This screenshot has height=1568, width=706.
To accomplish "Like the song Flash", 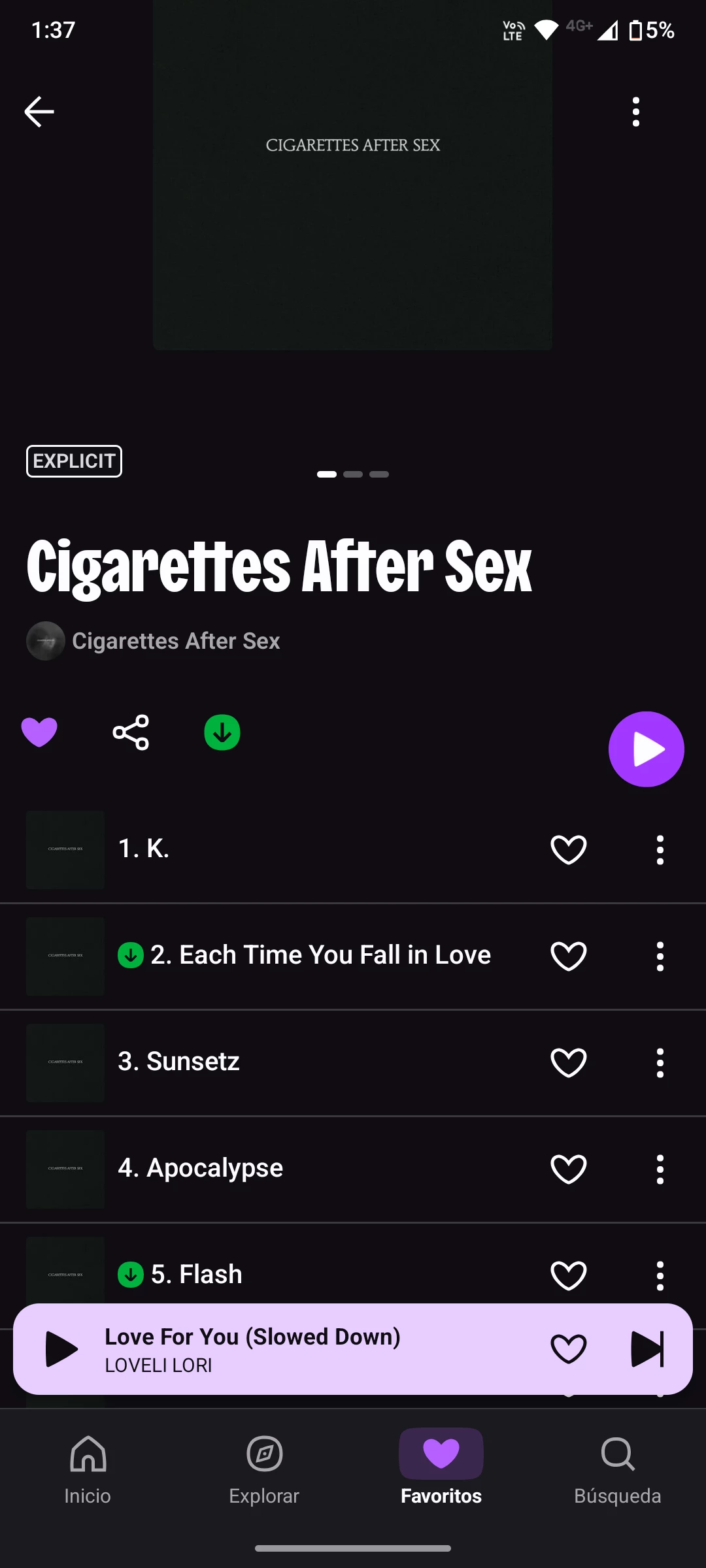I will (x=568, y=1274).
